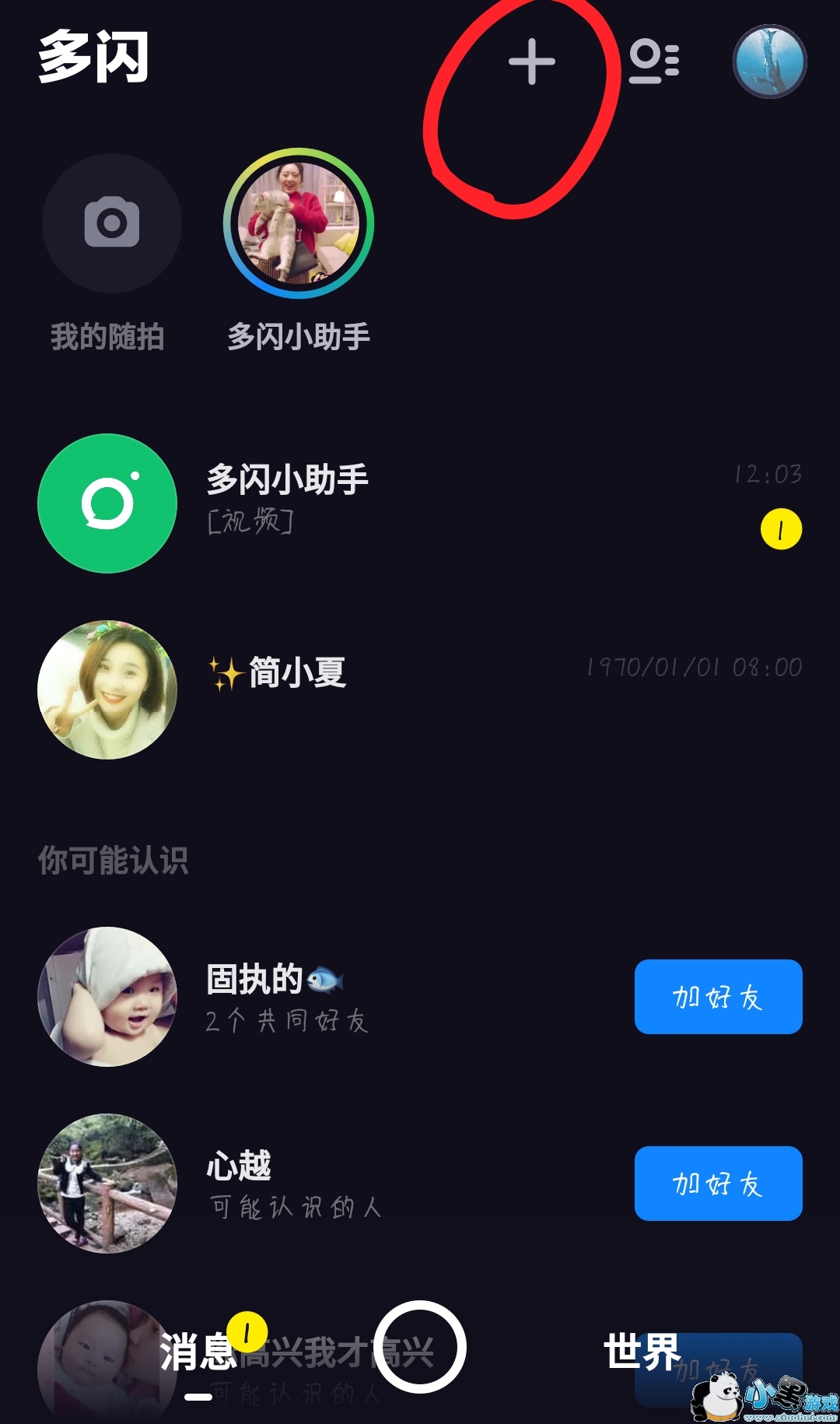Open the contacts list icon
This screenshot has height=1424, width=840.
[x=654, y=61]
